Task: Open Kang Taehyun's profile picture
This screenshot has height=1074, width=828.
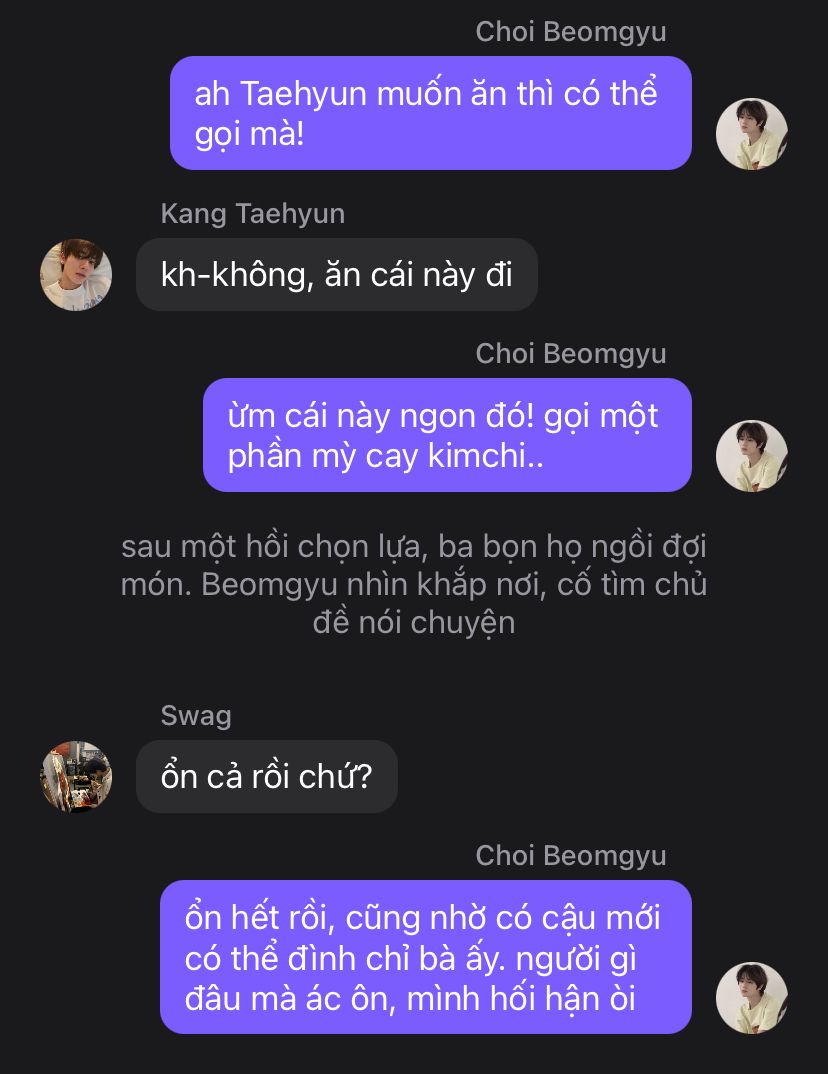Action: 76,274
